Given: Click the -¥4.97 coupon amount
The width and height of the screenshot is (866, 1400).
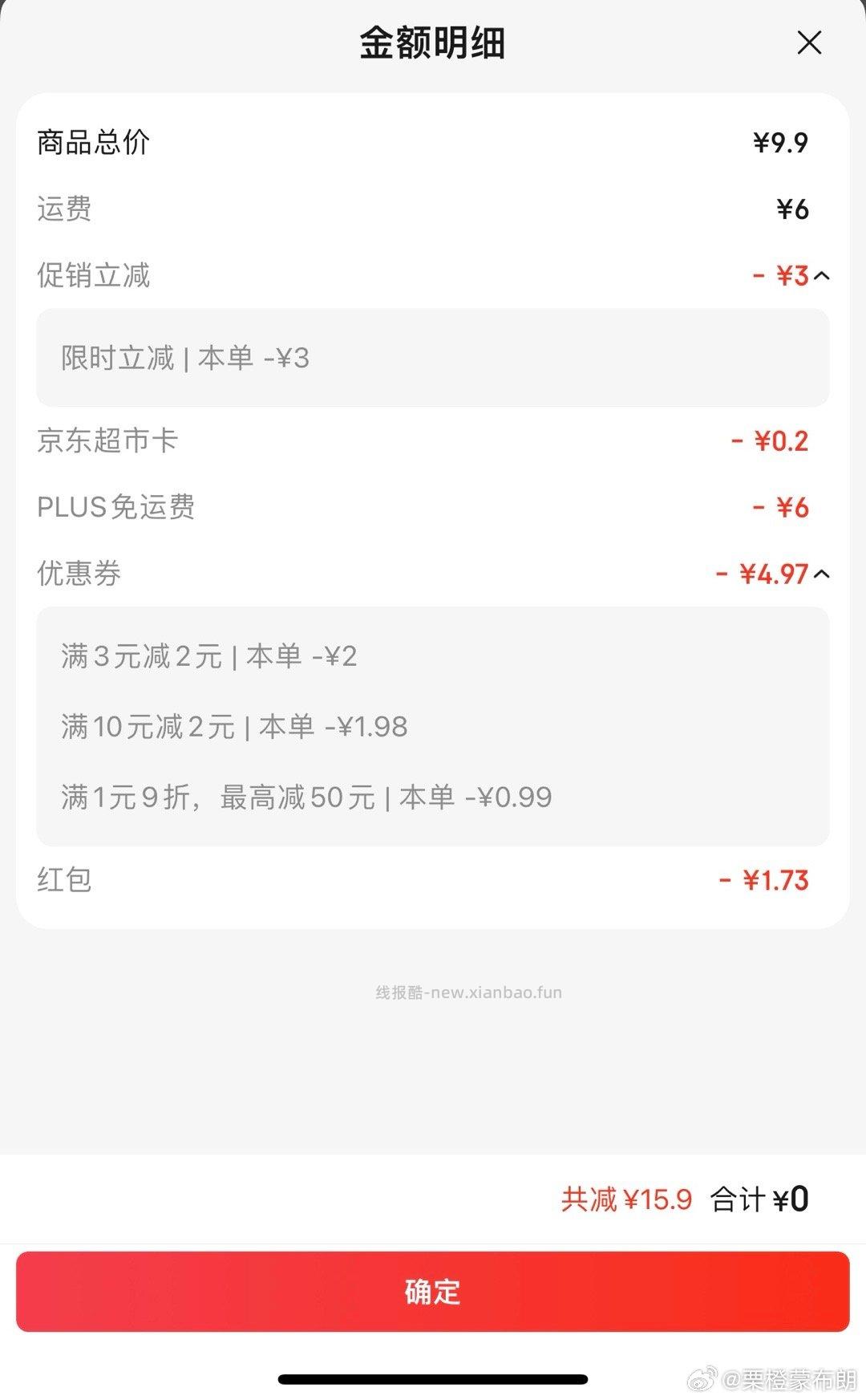Looking at the screenshot, I should coord(764,574).
